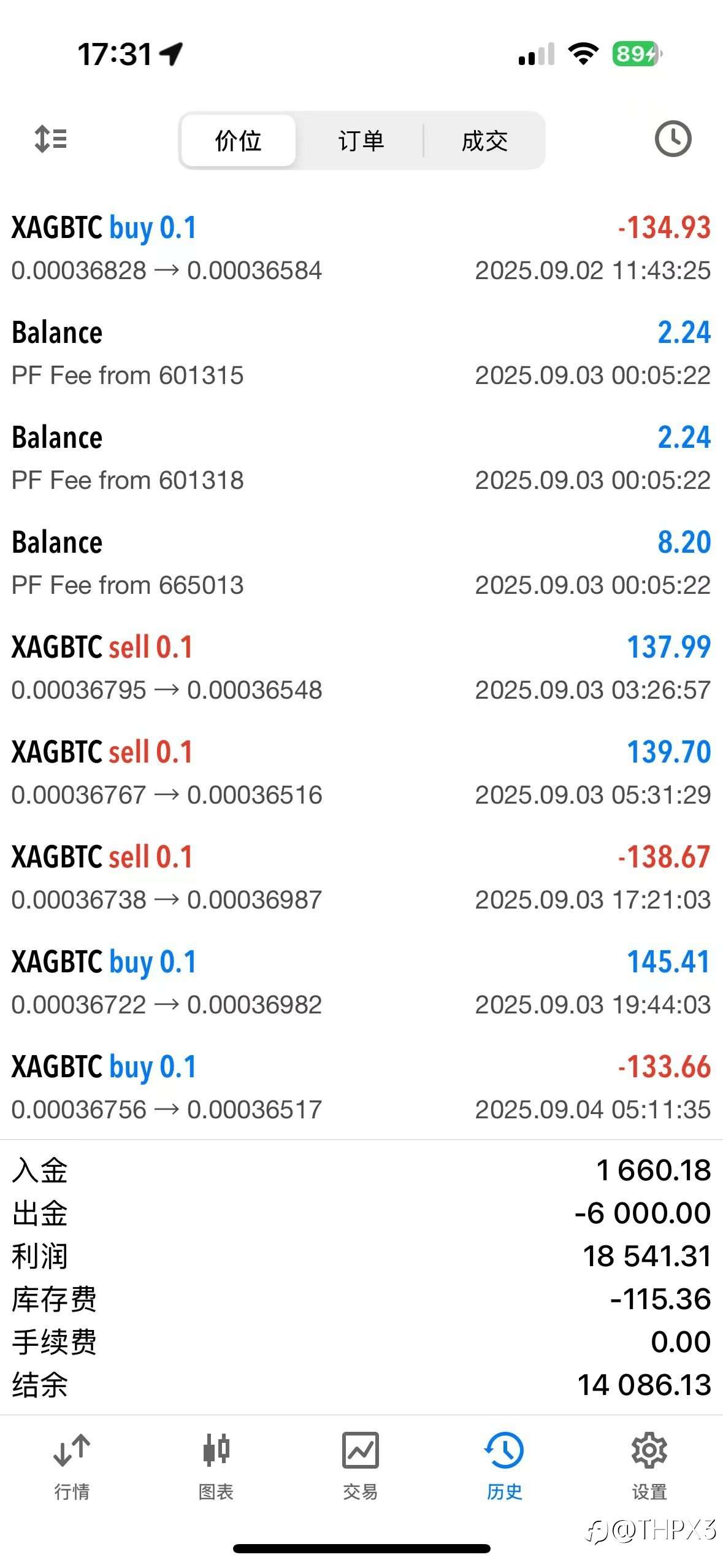
Task: View the XAGBTC sell trade with 139.70 profit
Action: [x=361, y=773]
